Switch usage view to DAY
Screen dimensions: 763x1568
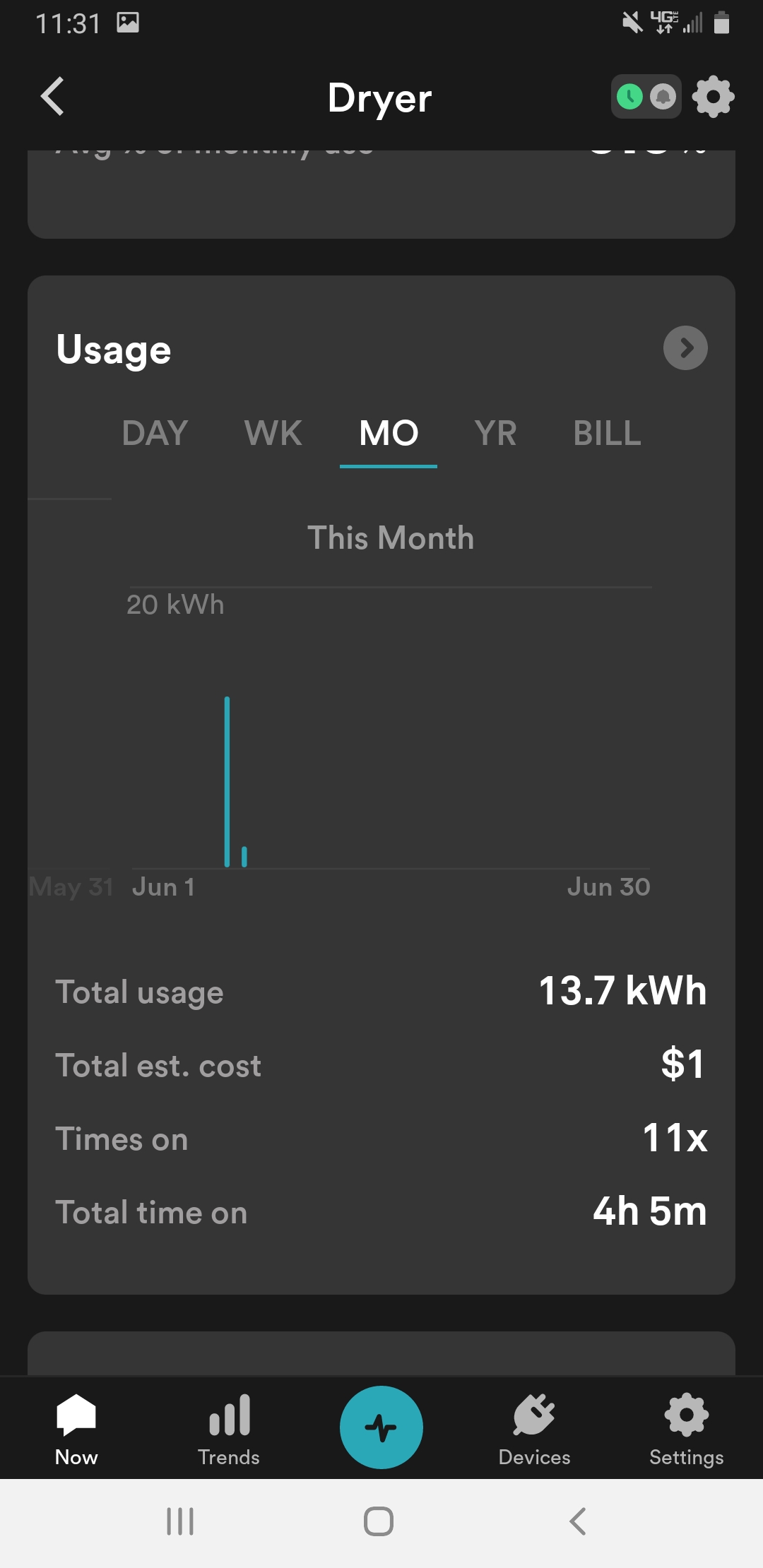(155, 433)
